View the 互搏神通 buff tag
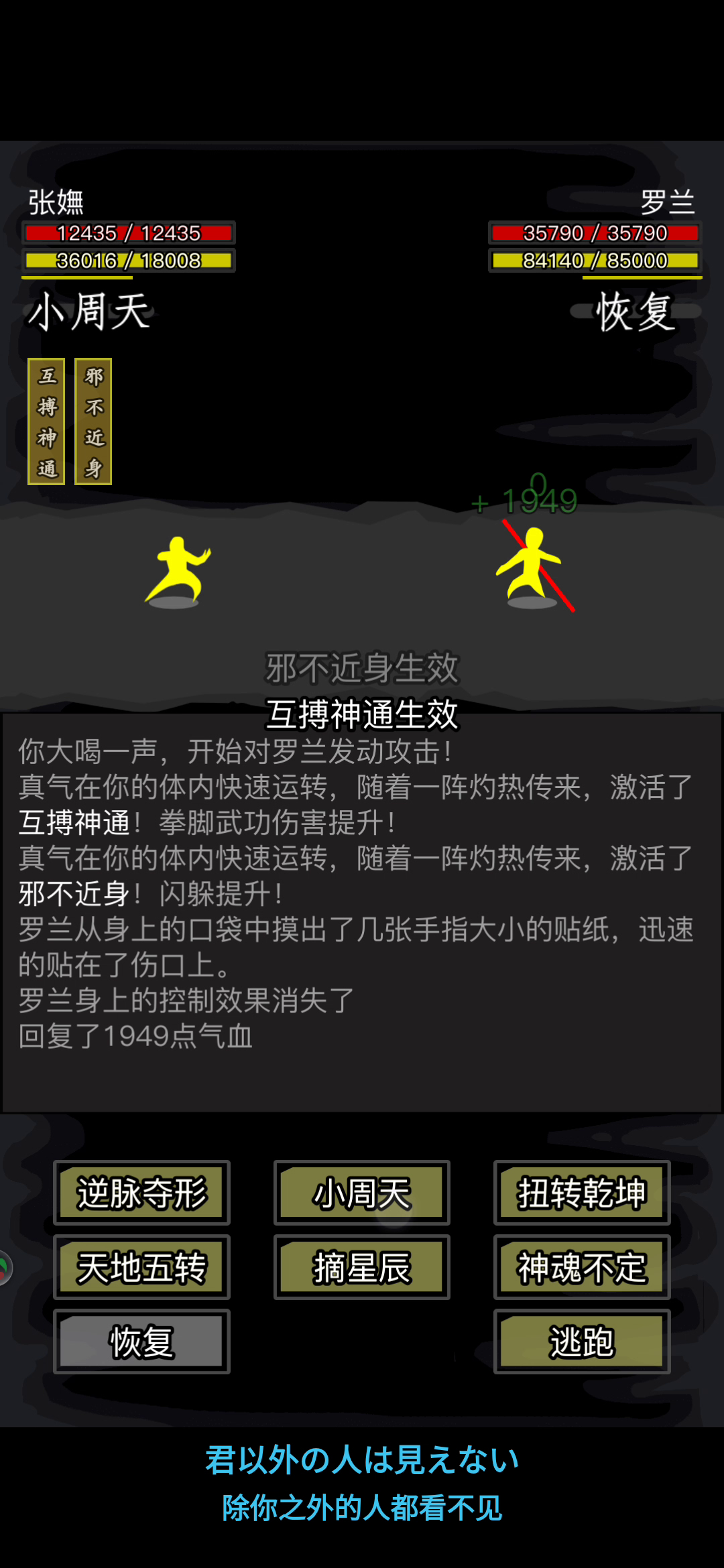This screenshot has width=724, height=1568. tap(46, 421)
